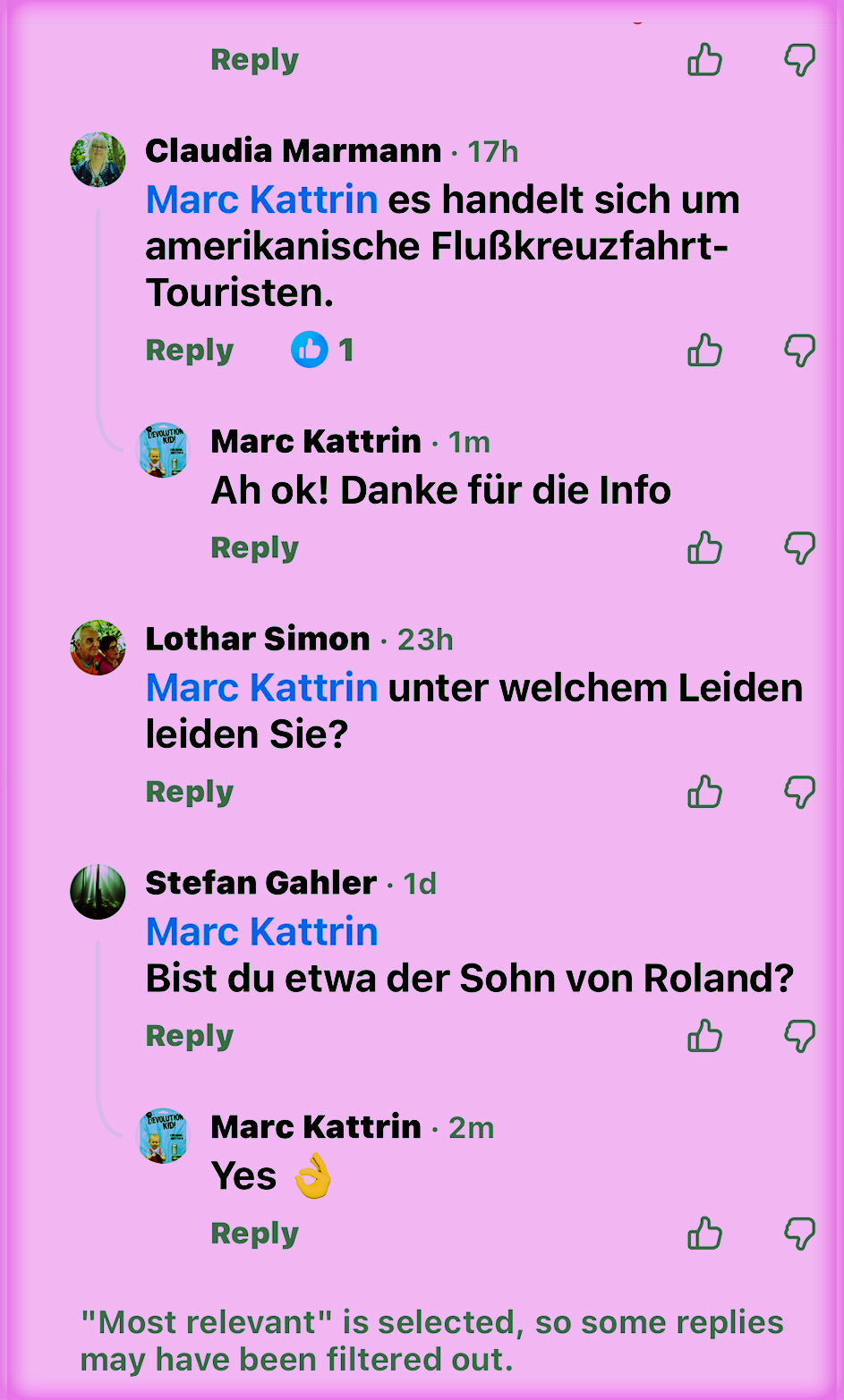
Task: View reactions on Claudia Marmann's comment
Action: (x=322, y=350)
